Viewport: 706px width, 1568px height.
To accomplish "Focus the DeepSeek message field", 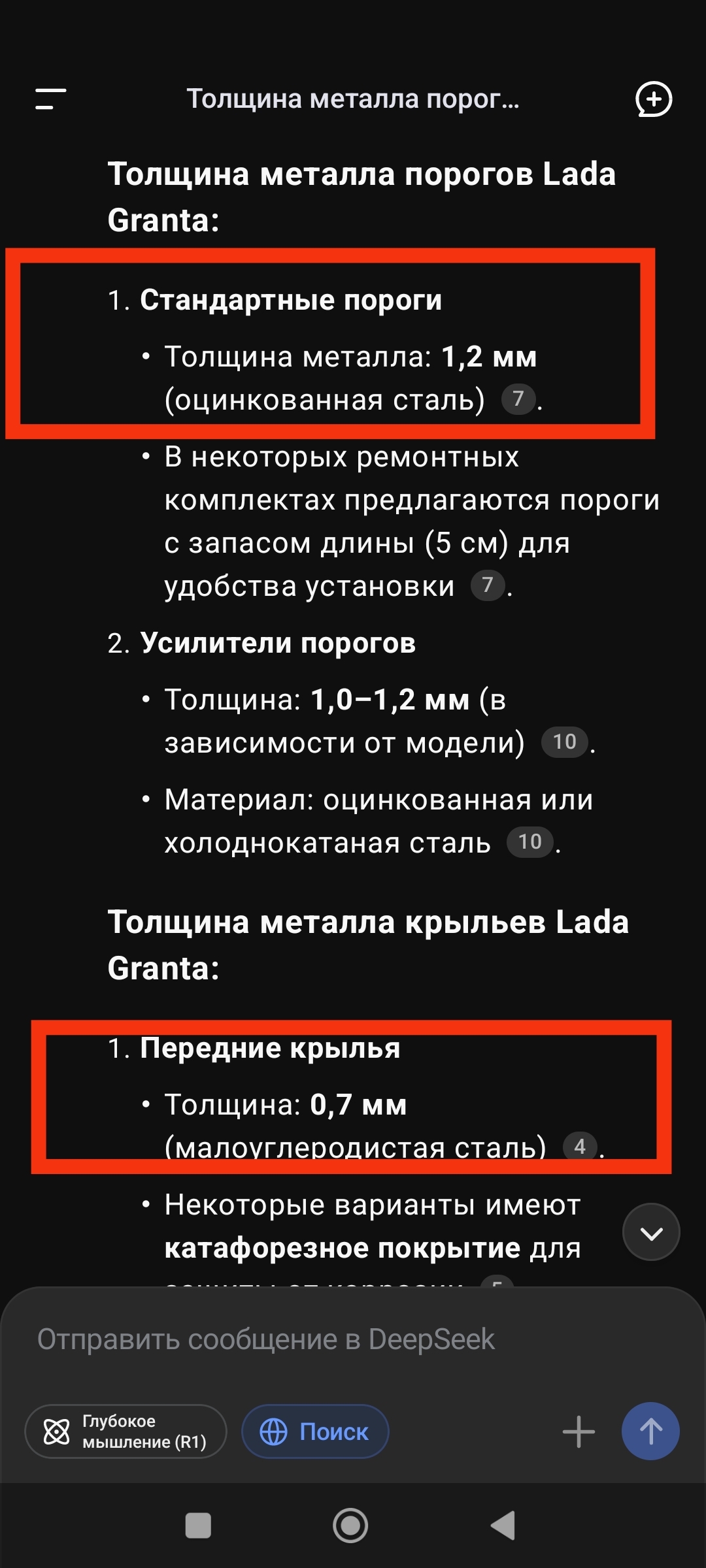I will click(x=353, y=1339).
